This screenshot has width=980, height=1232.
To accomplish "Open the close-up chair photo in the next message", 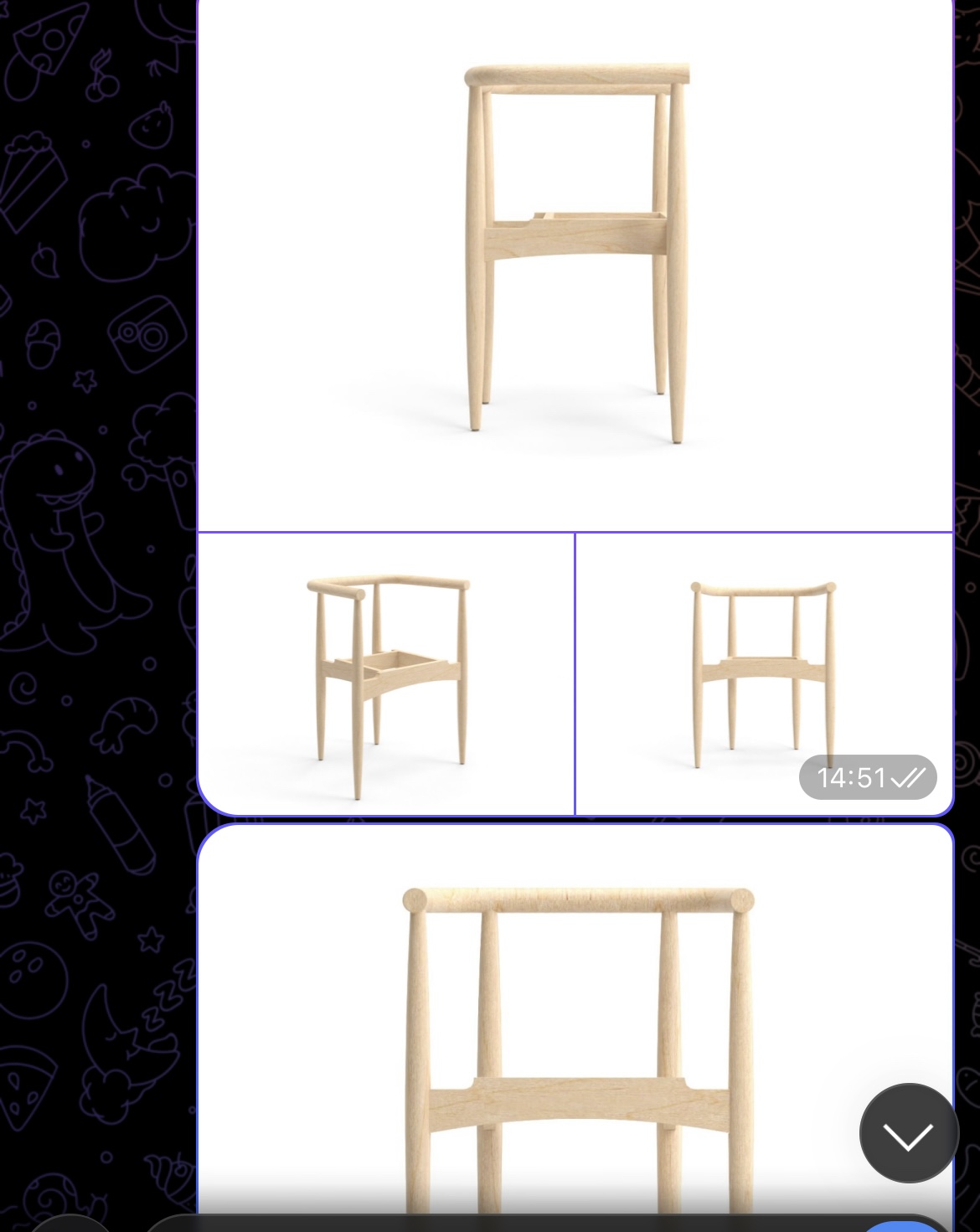I will (575, 1022).
